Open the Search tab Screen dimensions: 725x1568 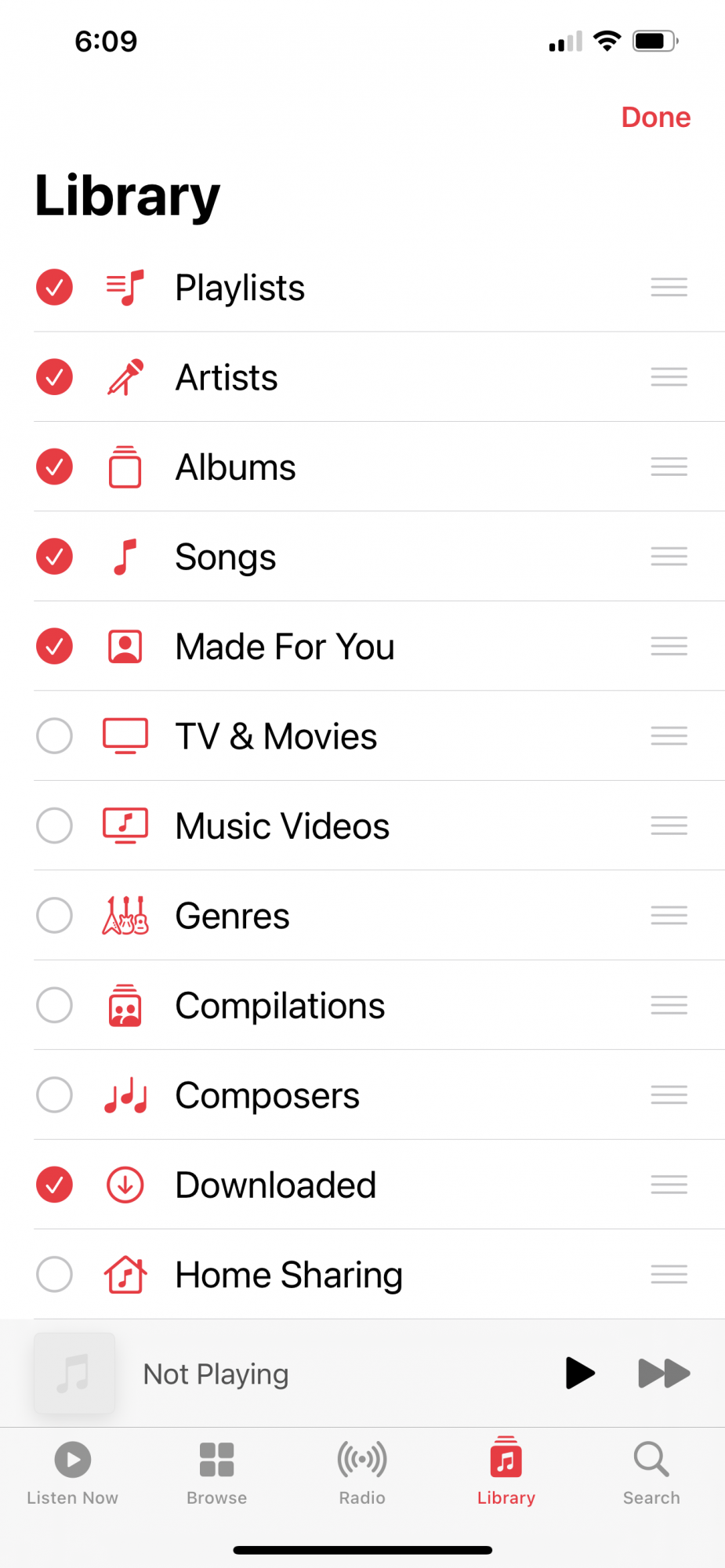click(x=651, y=1472)
